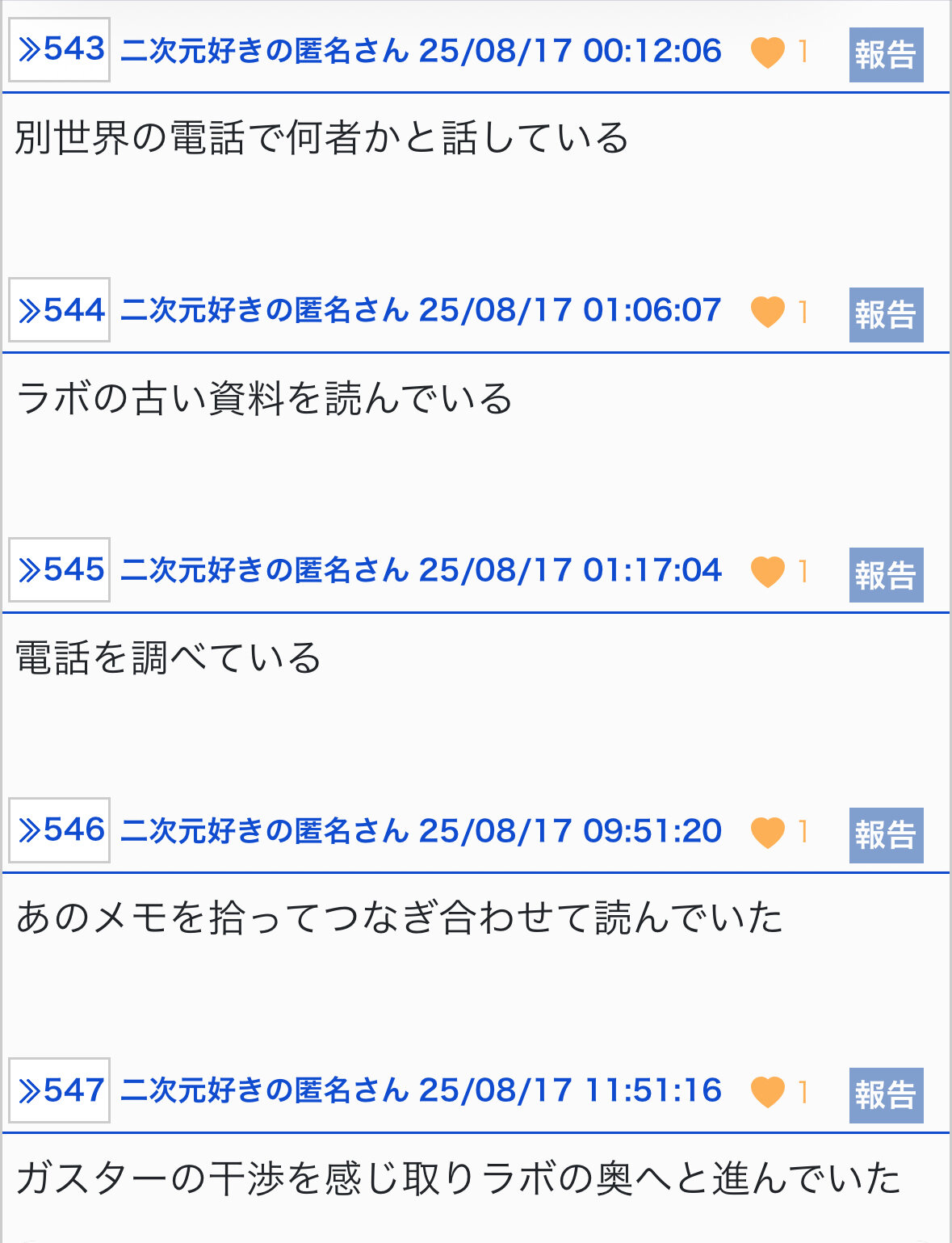This screenshot has width=952, height=1243.
Task: Report post 543 using 報告 button
Action: [x=886, y=55]
